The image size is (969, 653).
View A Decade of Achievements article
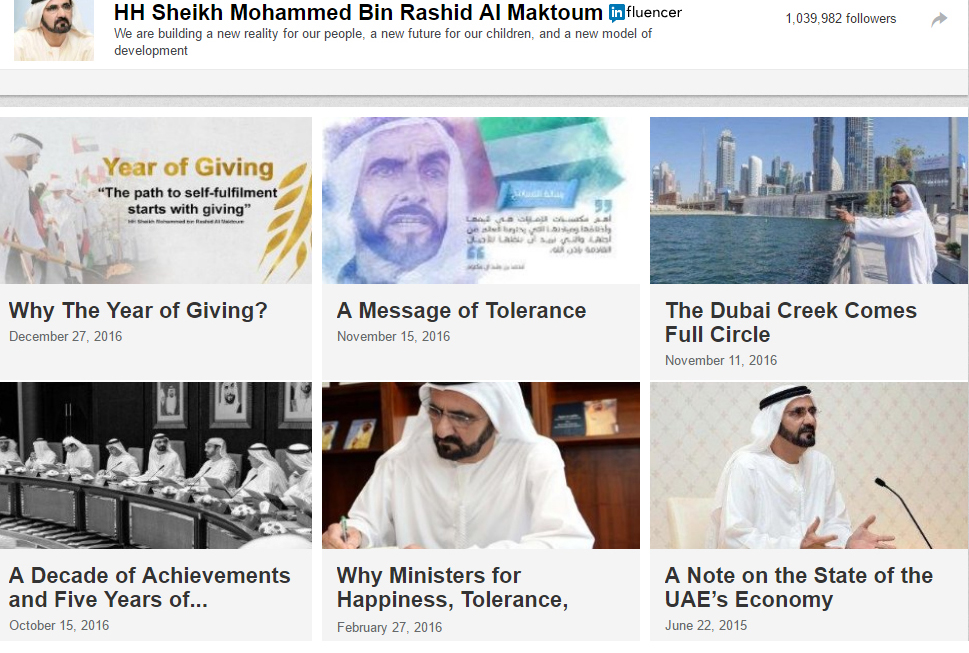150,587
